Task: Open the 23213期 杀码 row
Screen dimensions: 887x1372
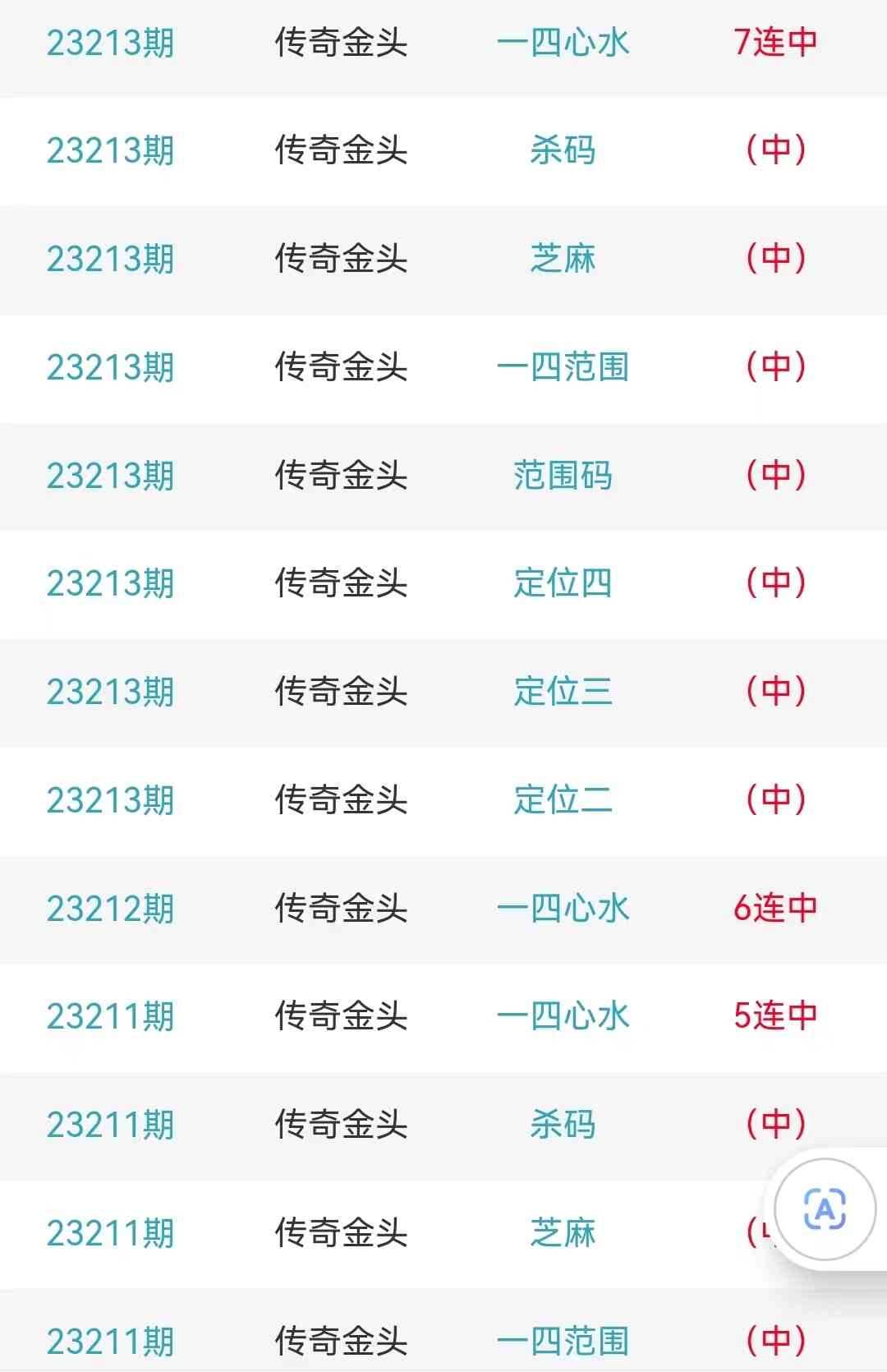Action: point(563,150)
